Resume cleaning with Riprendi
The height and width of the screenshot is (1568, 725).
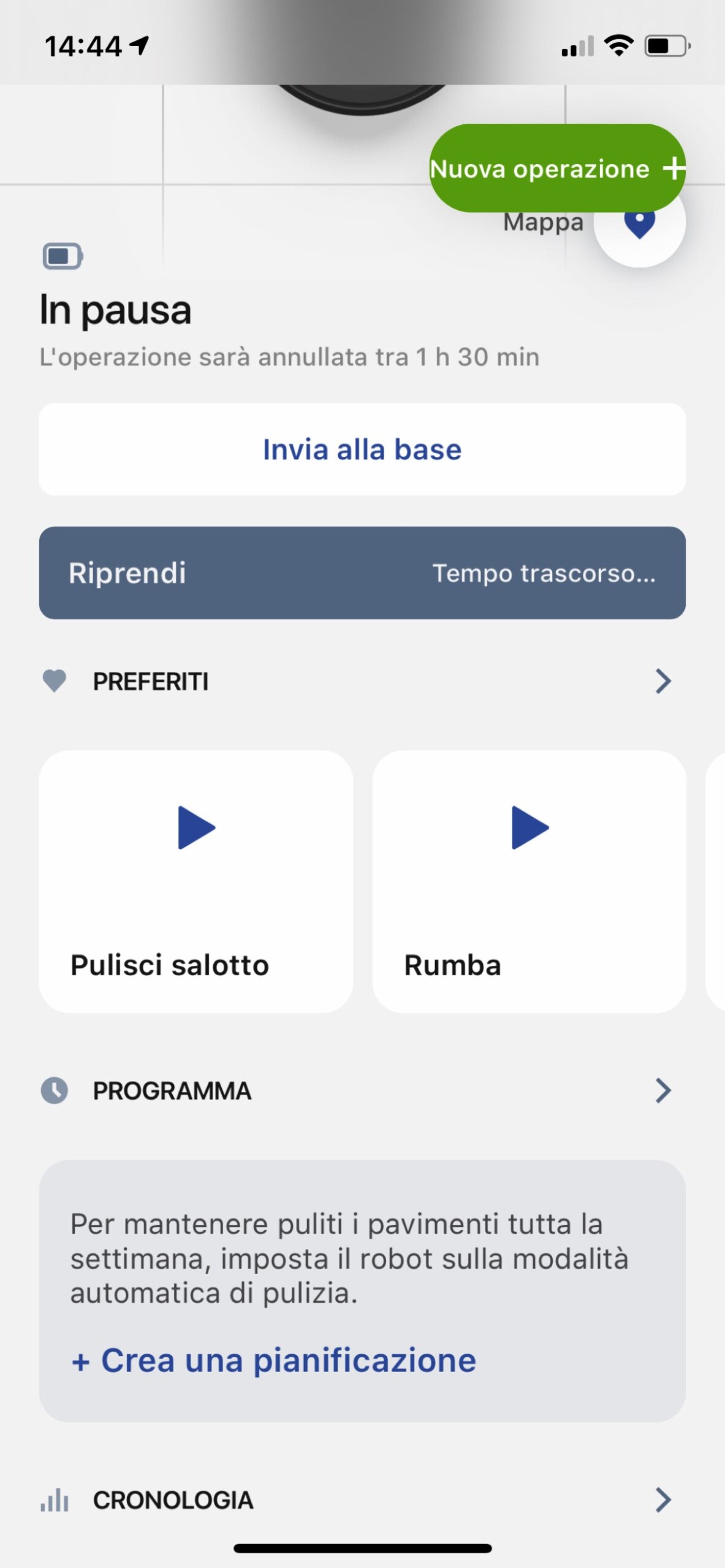pyautogui.click(x=362, y=573)
